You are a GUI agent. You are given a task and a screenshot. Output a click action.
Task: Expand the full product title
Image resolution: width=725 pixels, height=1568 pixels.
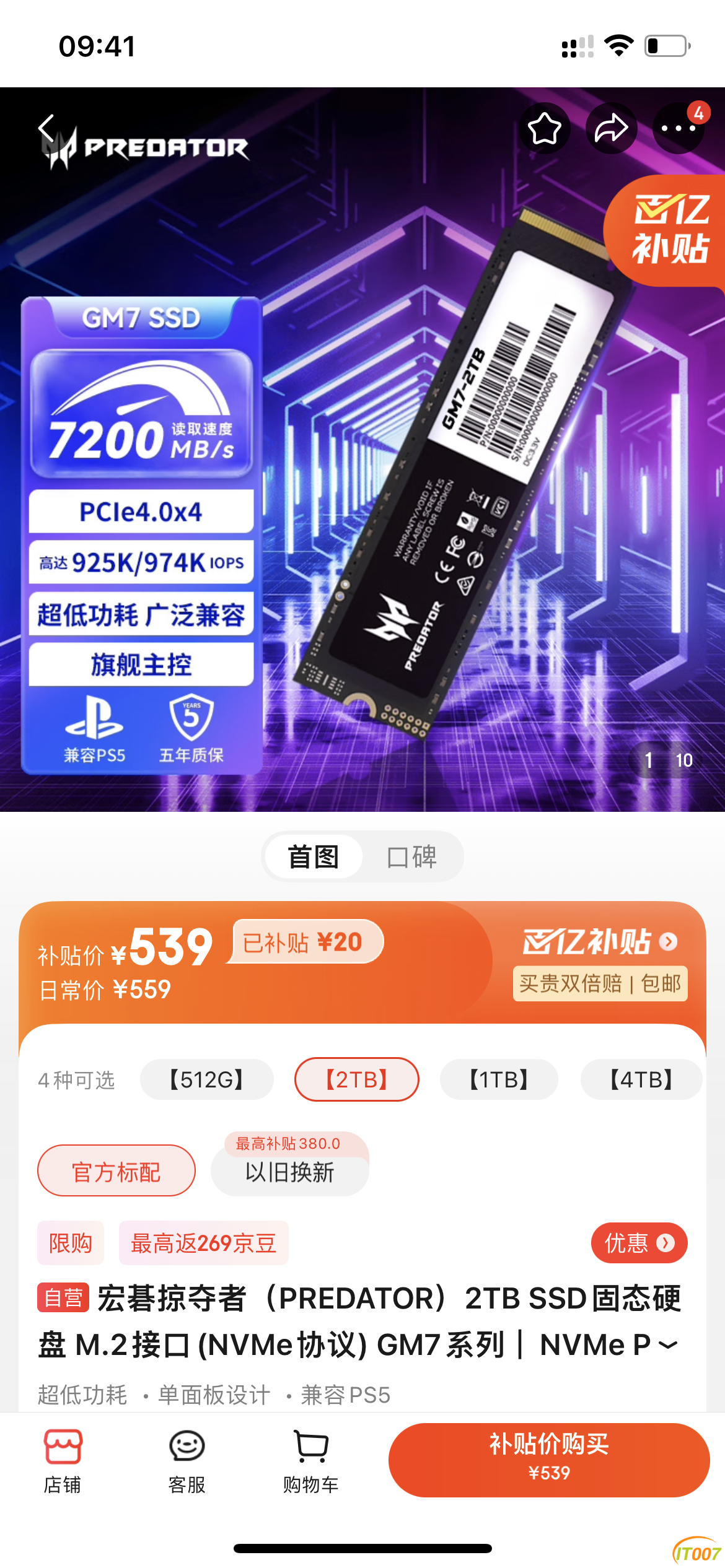[668, 1344]
